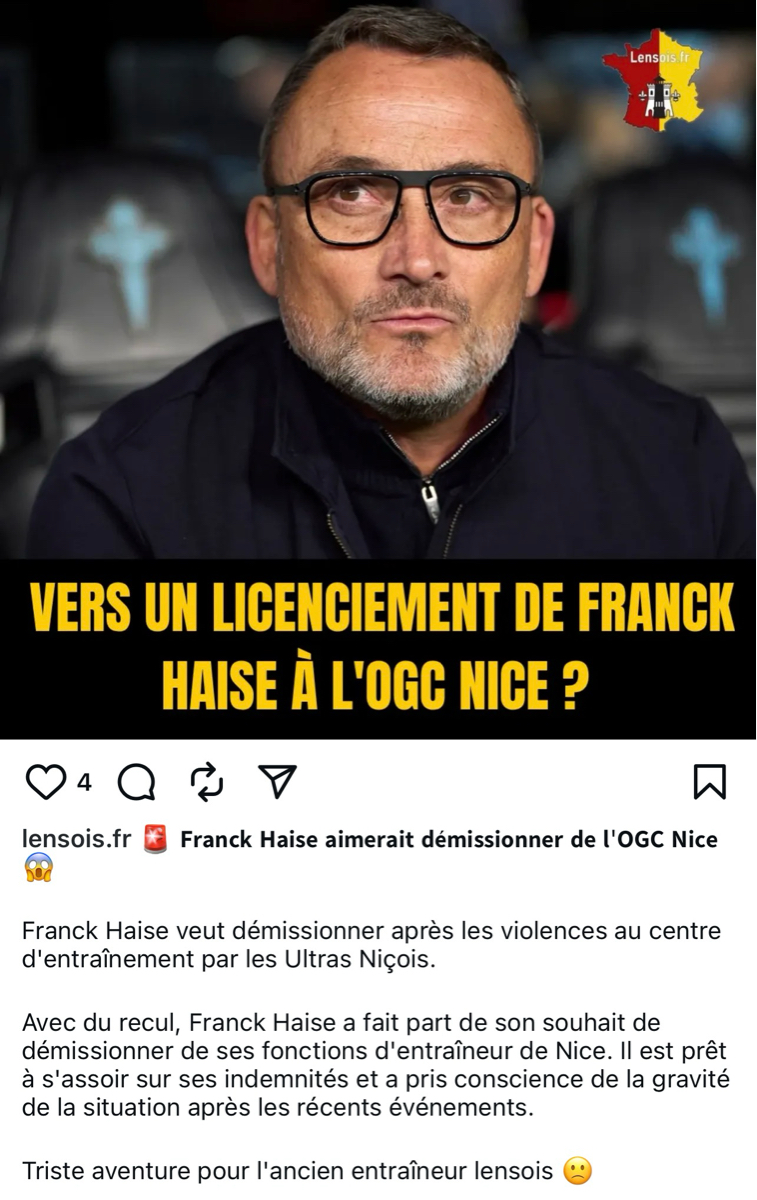Open comments on this post
The width and height of the screenshot is (757, 1200).
click(x=137, y=783)
